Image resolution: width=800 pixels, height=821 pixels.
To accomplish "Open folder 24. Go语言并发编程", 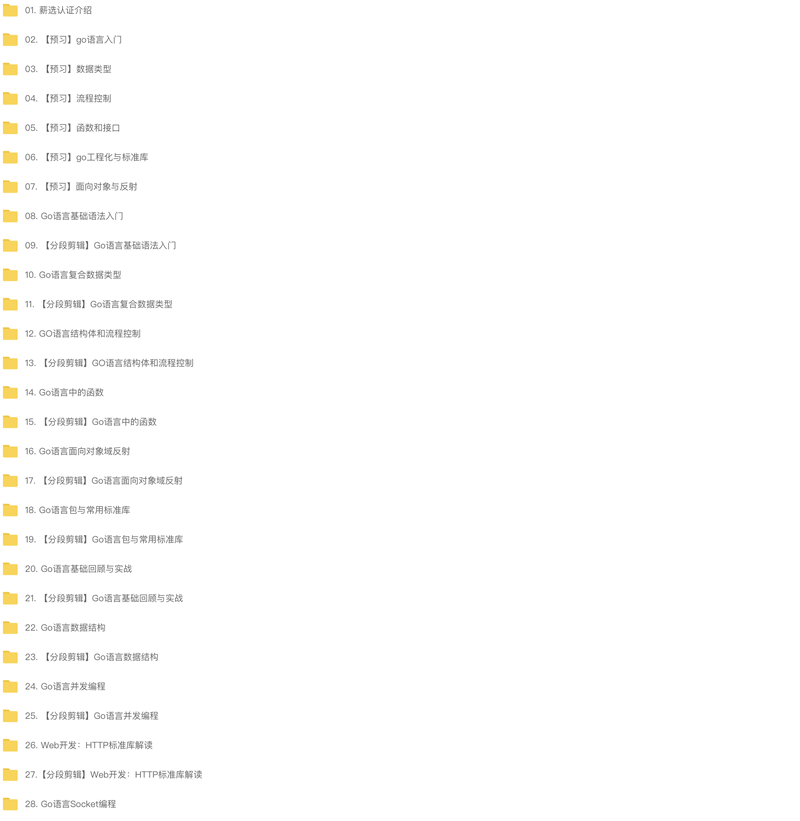I will tap(65, 687).
